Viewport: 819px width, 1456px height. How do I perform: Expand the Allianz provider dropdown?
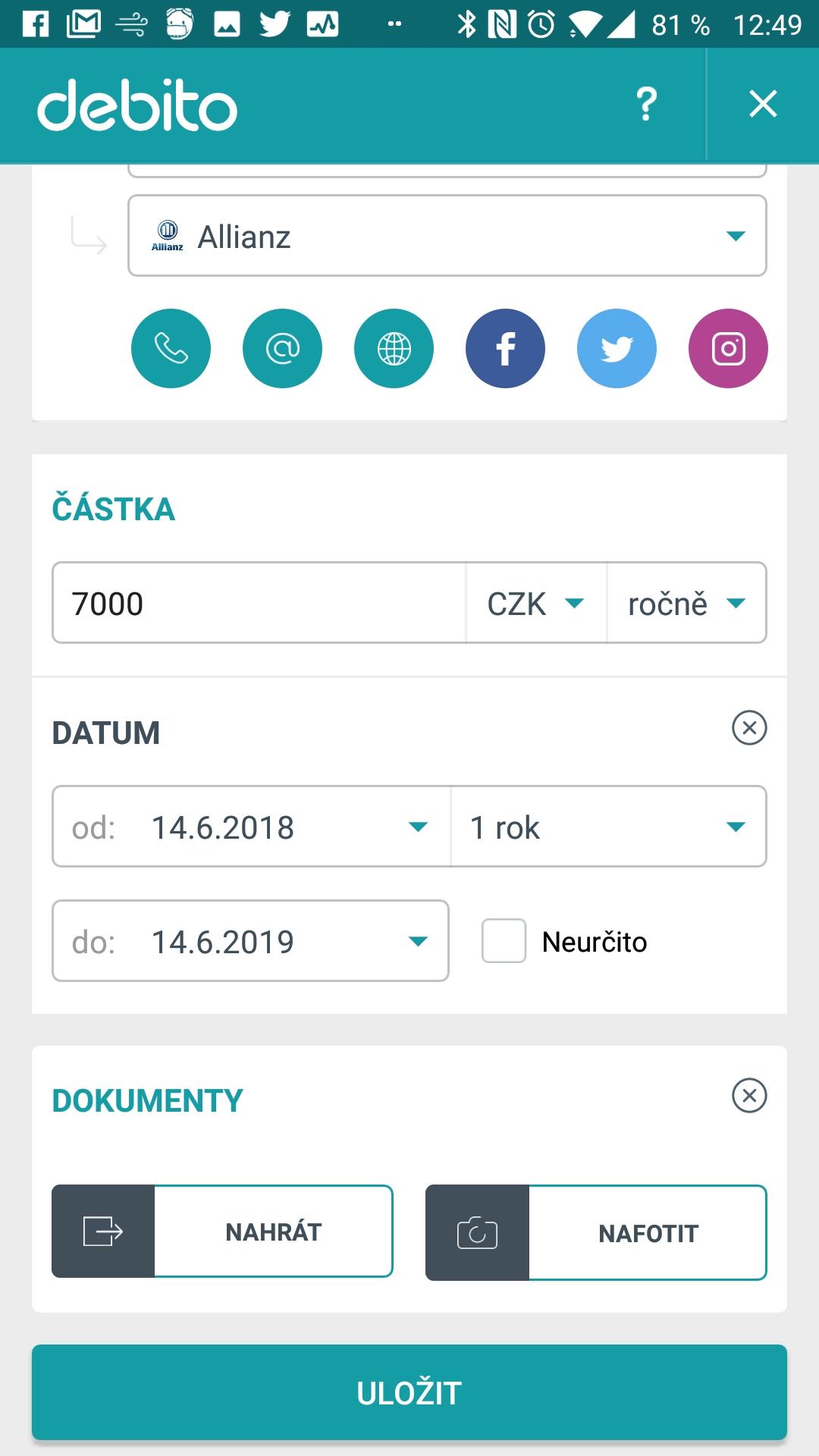tap(447, 236)
